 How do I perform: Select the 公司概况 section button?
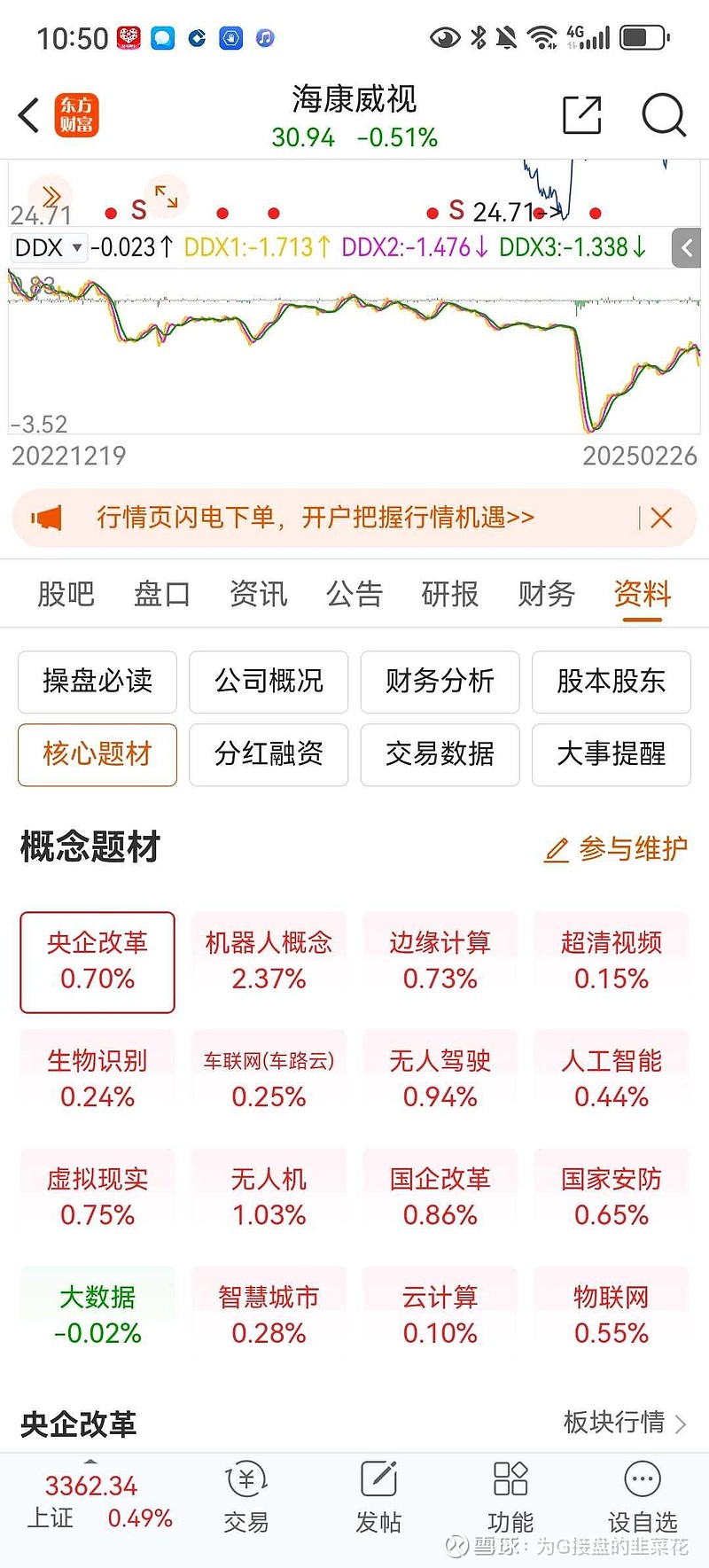(269, 682)
